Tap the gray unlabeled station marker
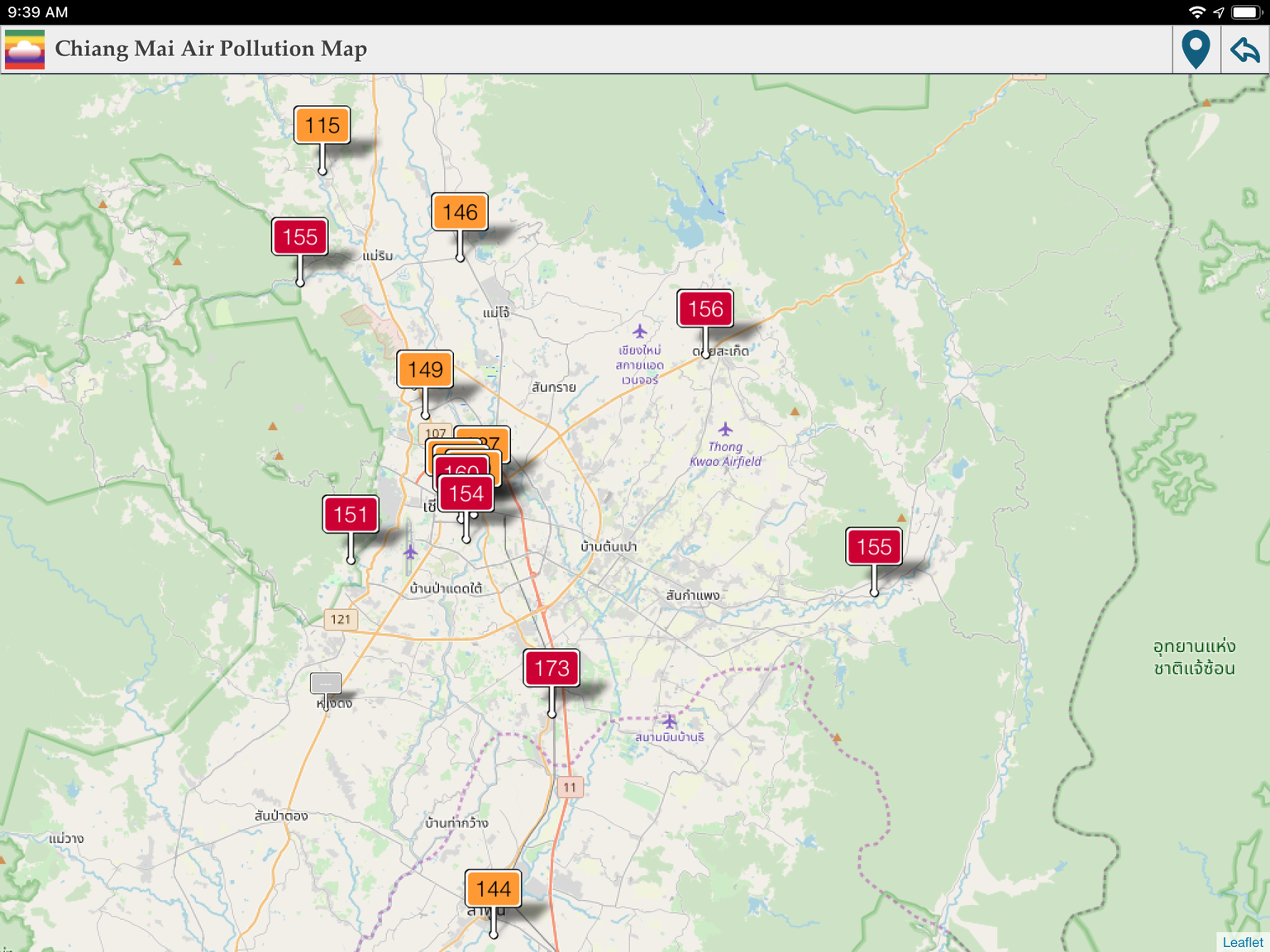The image size is (1270, 952). [x=325, y=683]
